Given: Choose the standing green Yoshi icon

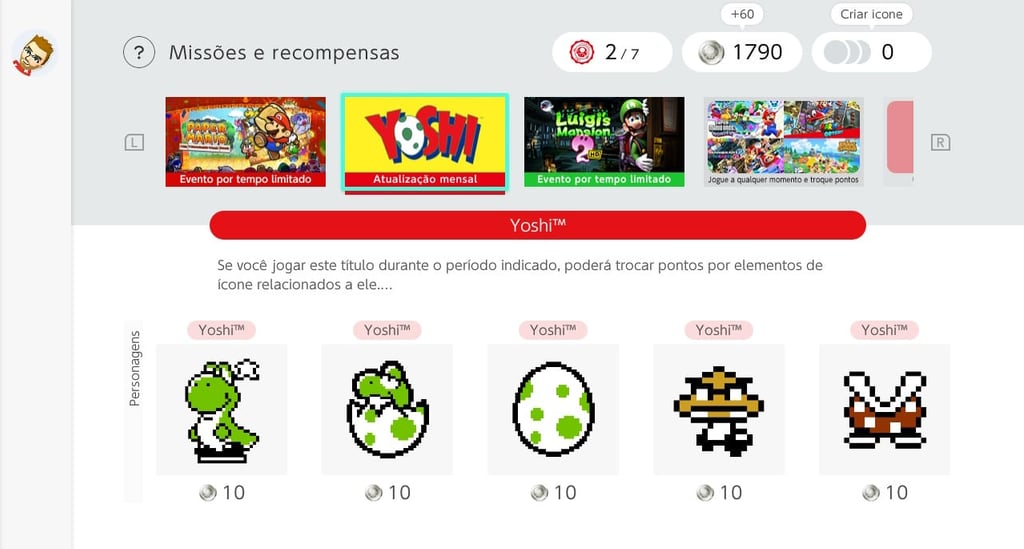Looking at the screenshot, I should [221, 409].
